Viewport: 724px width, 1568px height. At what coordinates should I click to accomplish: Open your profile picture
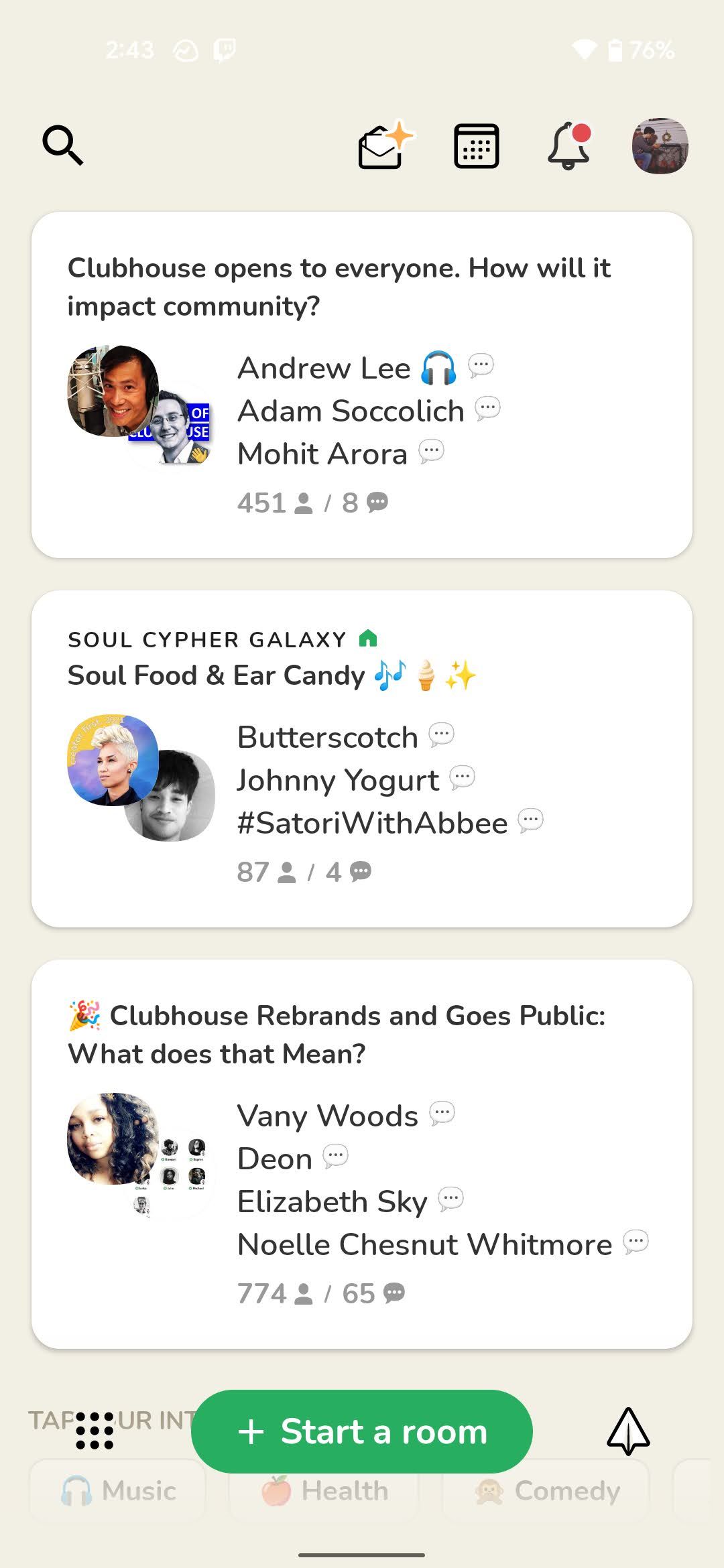click(660, 145)
